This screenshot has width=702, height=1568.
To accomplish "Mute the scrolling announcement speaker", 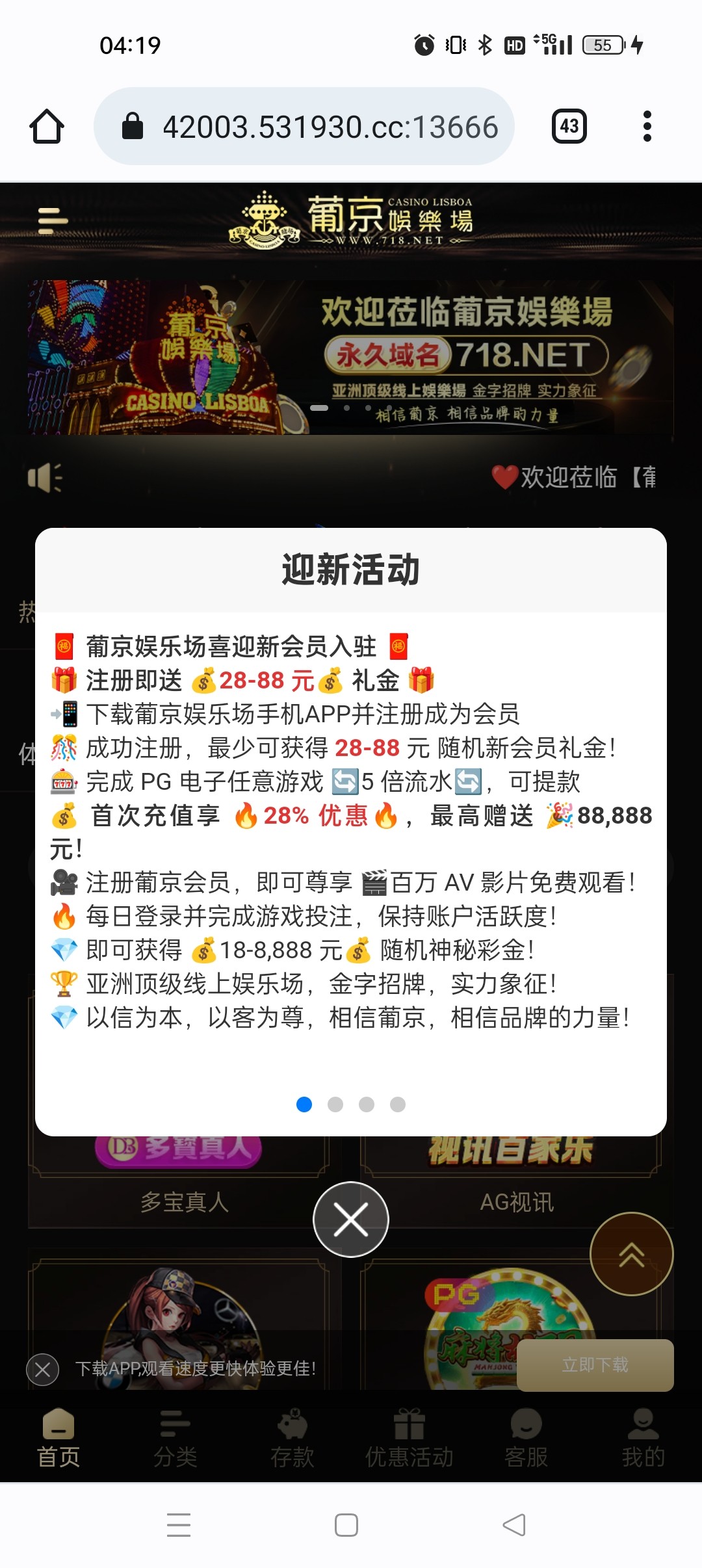I will coord(43,478).
